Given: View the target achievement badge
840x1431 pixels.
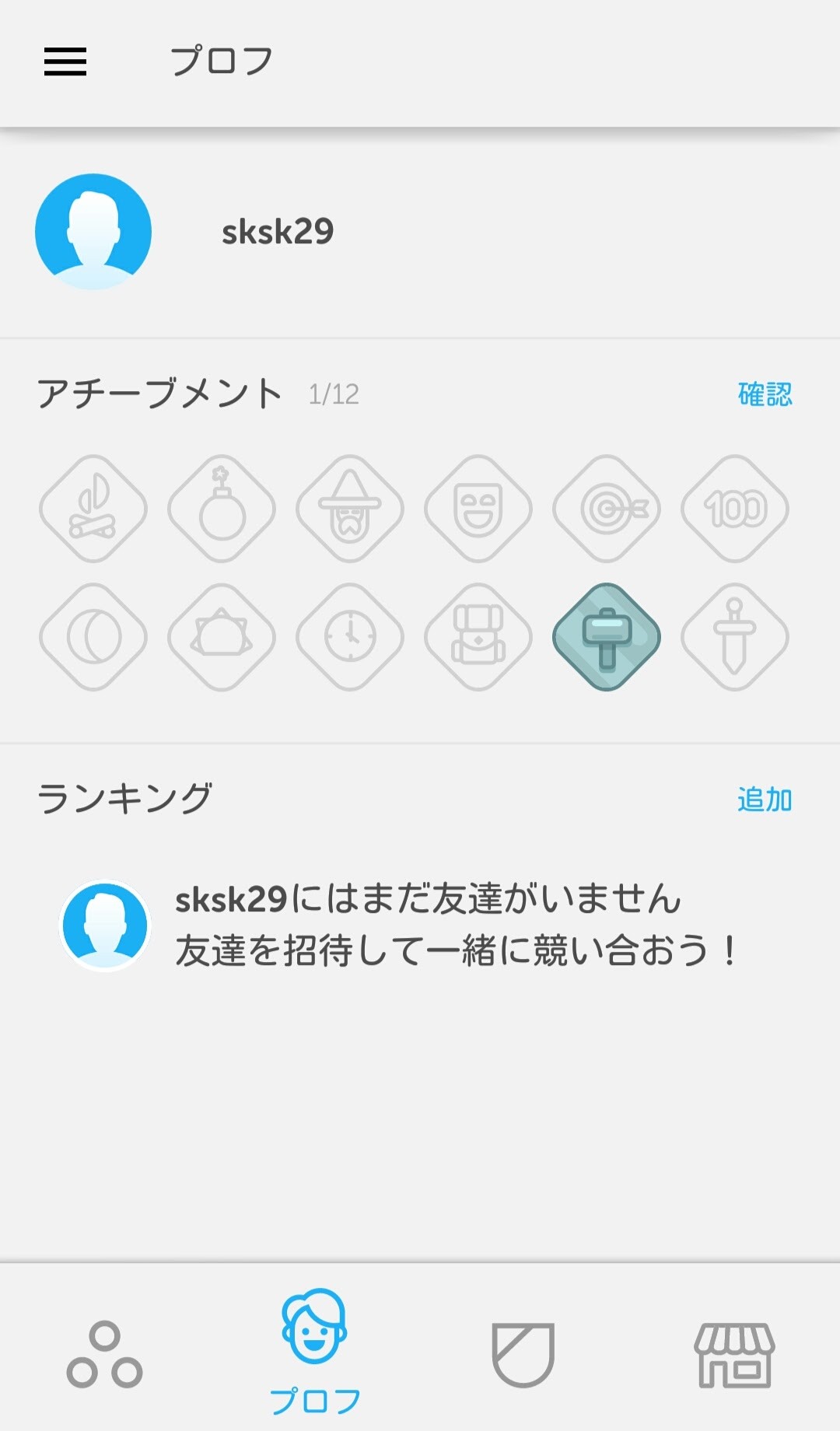Looking at the screenshot, I should [x=607, y=509].
